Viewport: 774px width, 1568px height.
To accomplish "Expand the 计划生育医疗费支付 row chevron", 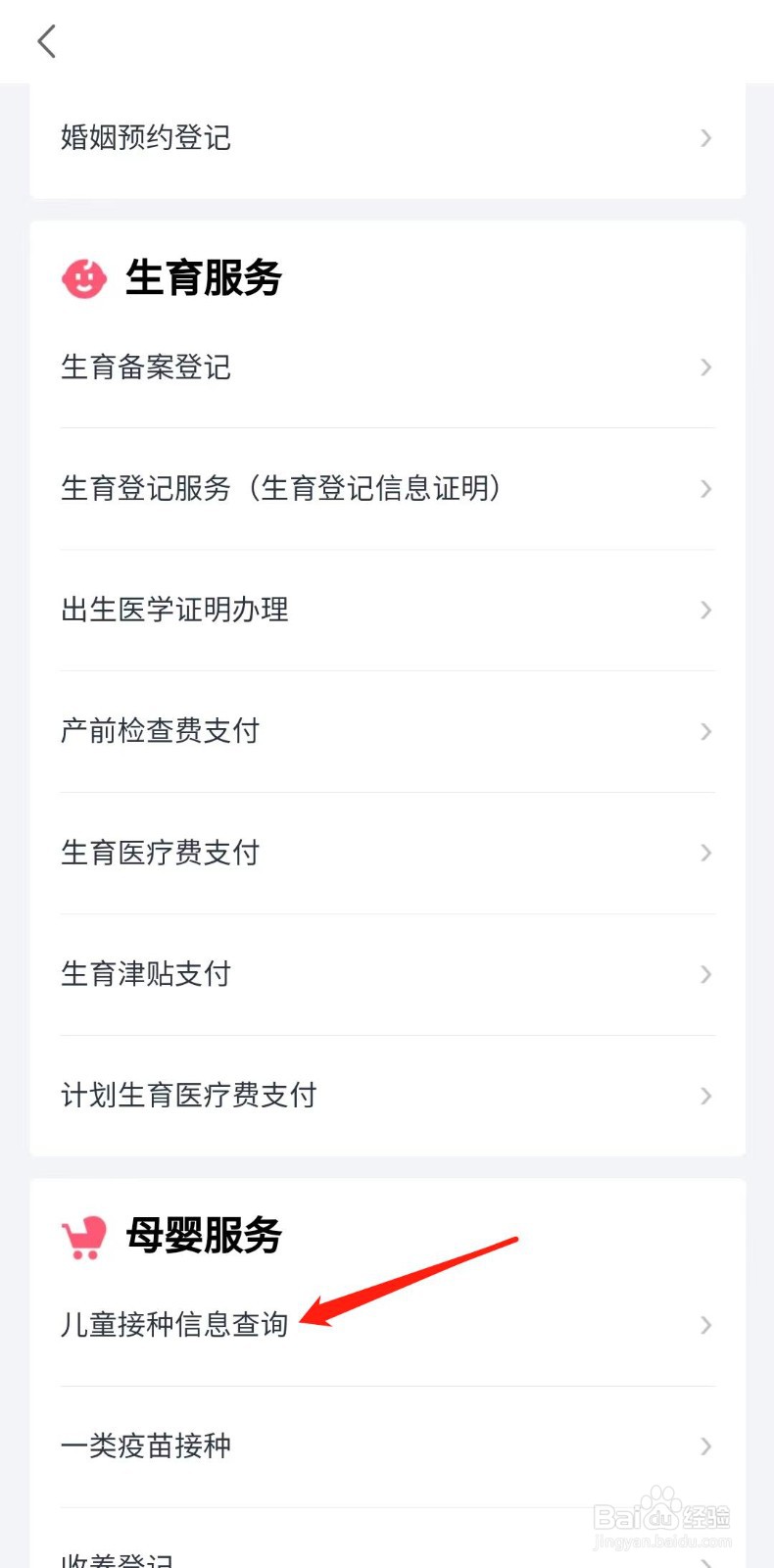I will pyautogui.click(x=705, y=1097).
